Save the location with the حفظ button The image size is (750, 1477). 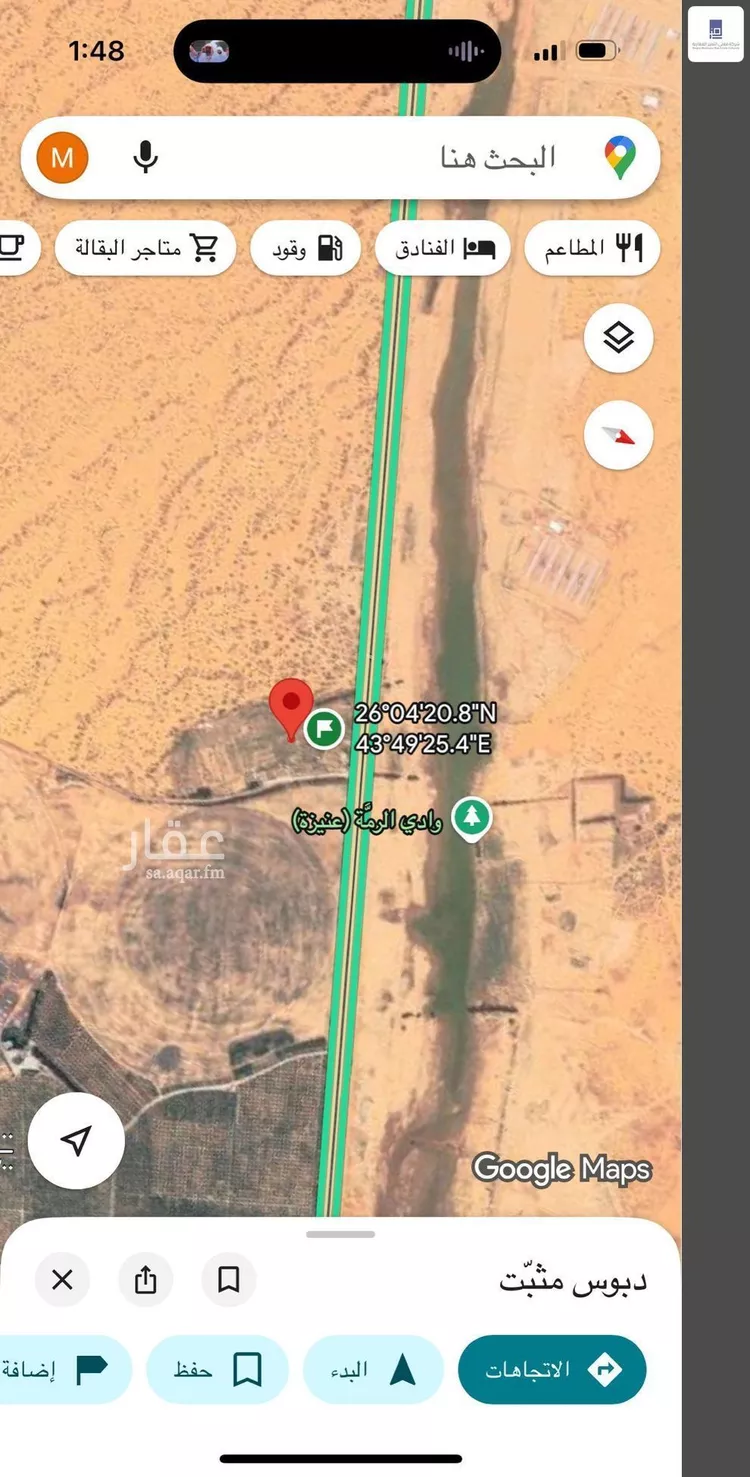click(x=217, y=1369)
